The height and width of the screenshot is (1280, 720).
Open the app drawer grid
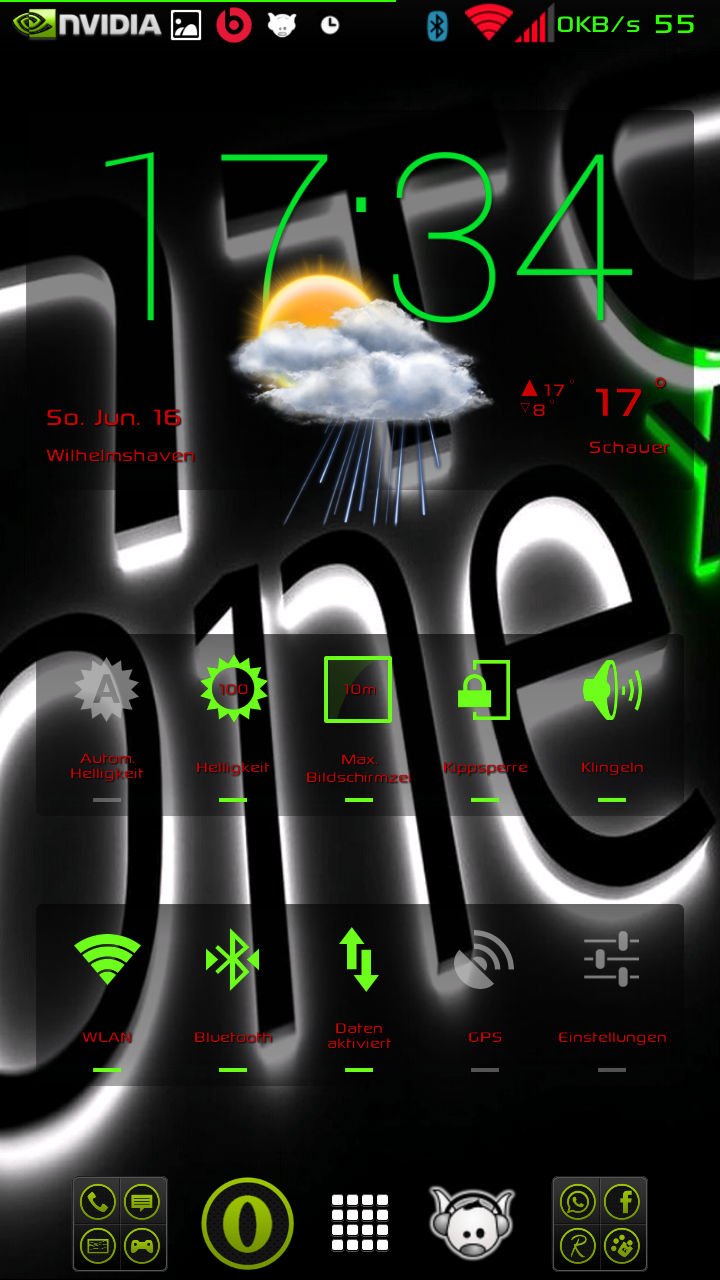[x=359, y=1223]
